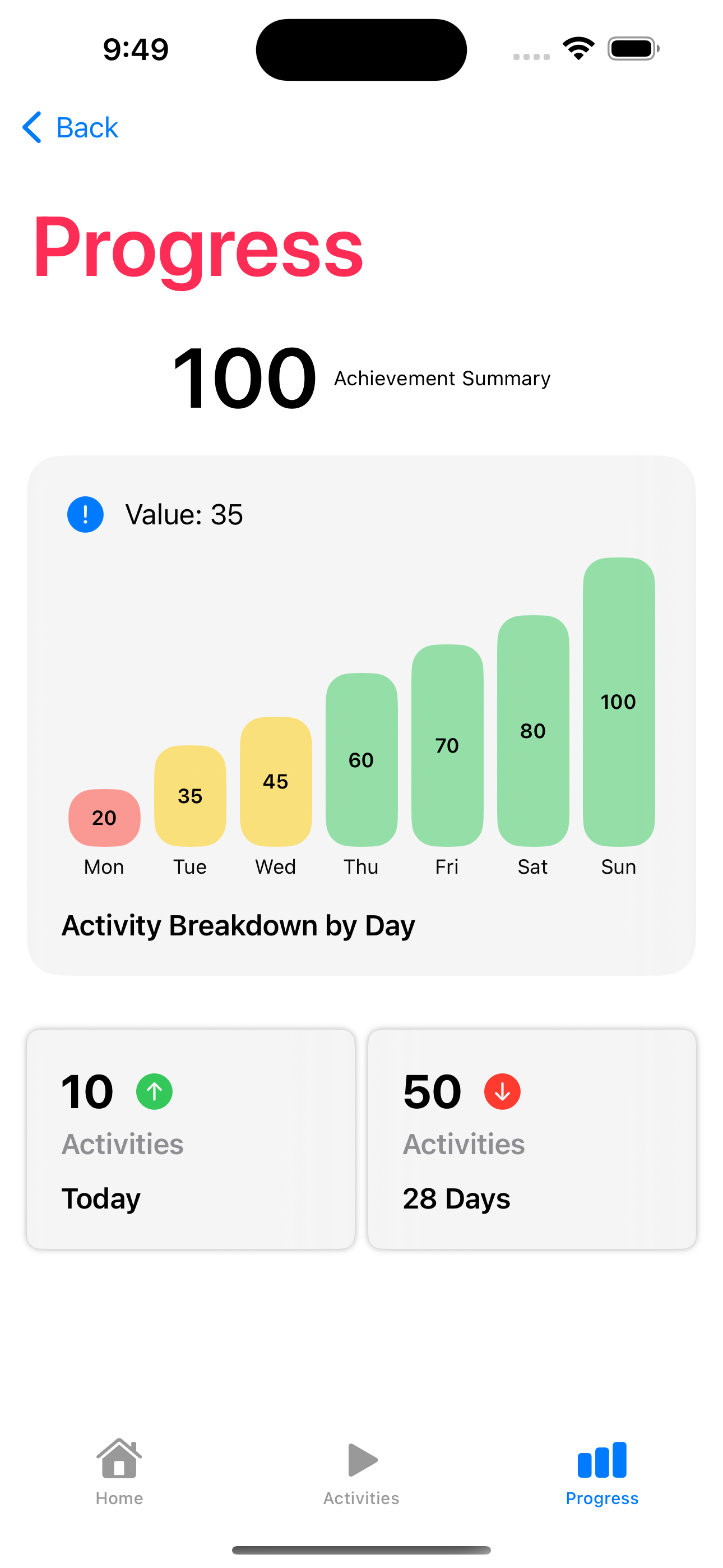723x1568 pixels.
Task: Choose the Wed bar showing 45
Action: (x=276, y=782)
